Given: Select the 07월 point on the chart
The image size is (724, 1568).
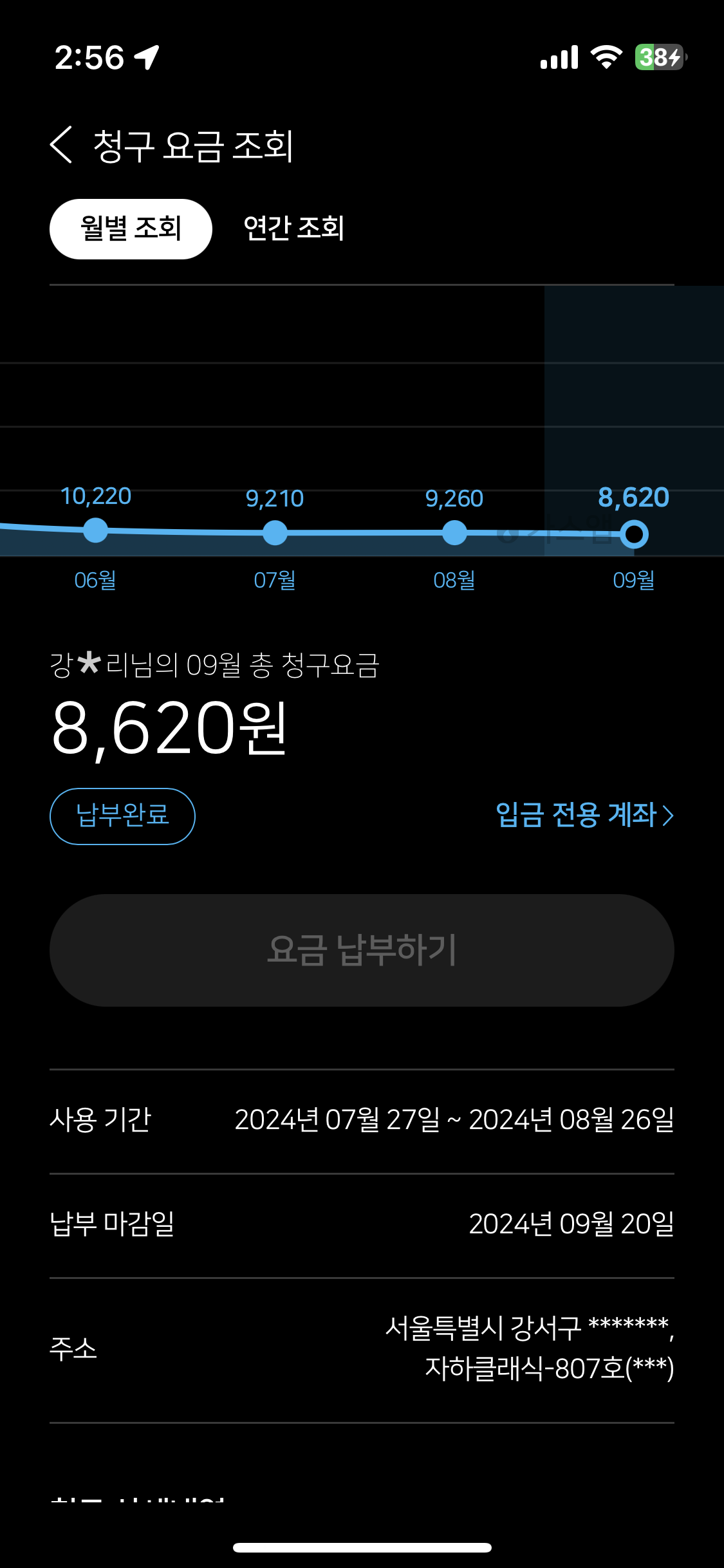Looking at the screenshot, I should click(x=275, y=533).
